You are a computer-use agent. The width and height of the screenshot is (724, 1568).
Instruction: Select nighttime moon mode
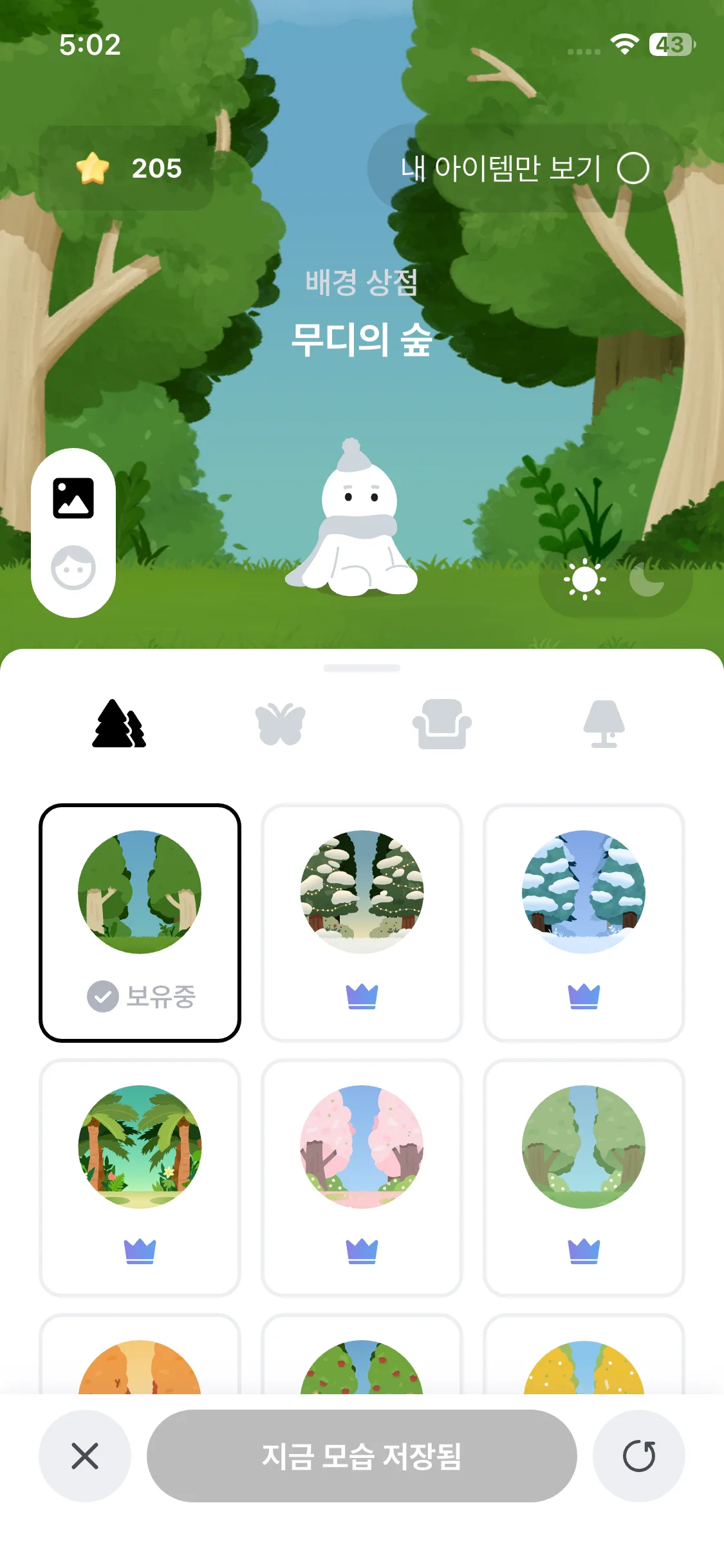point(646,579)
